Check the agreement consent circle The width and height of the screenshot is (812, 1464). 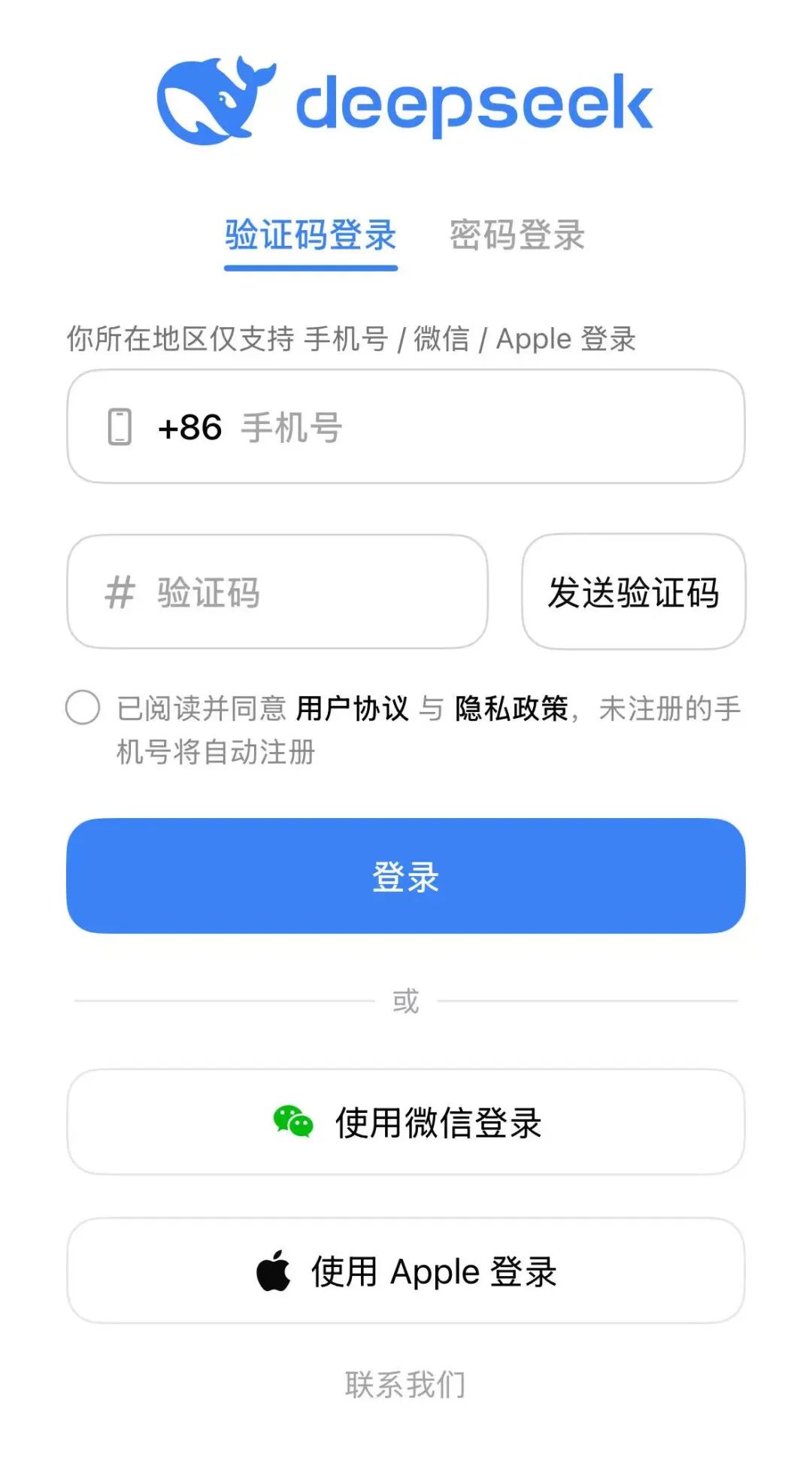(x=83, y=708)
